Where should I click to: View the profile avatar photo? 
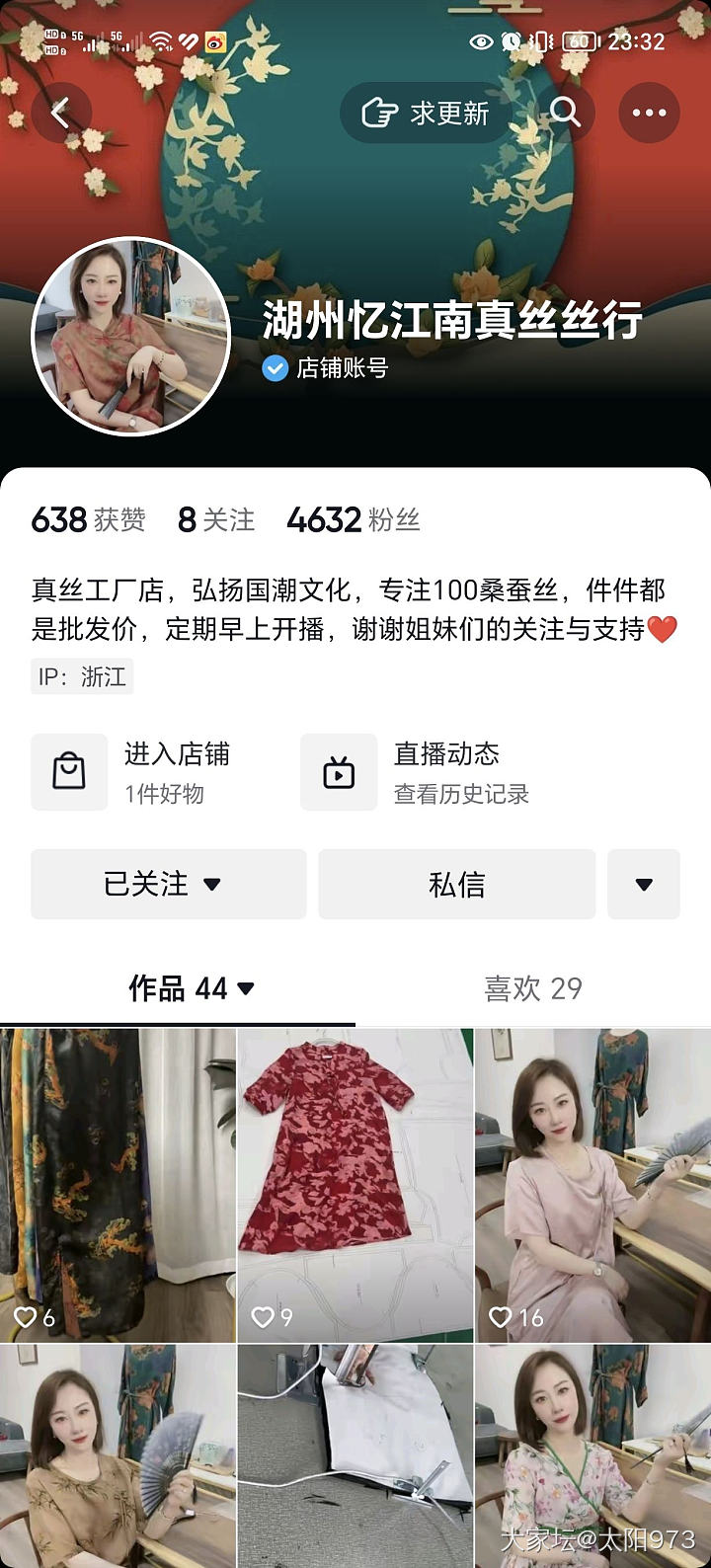pos(131,336)
